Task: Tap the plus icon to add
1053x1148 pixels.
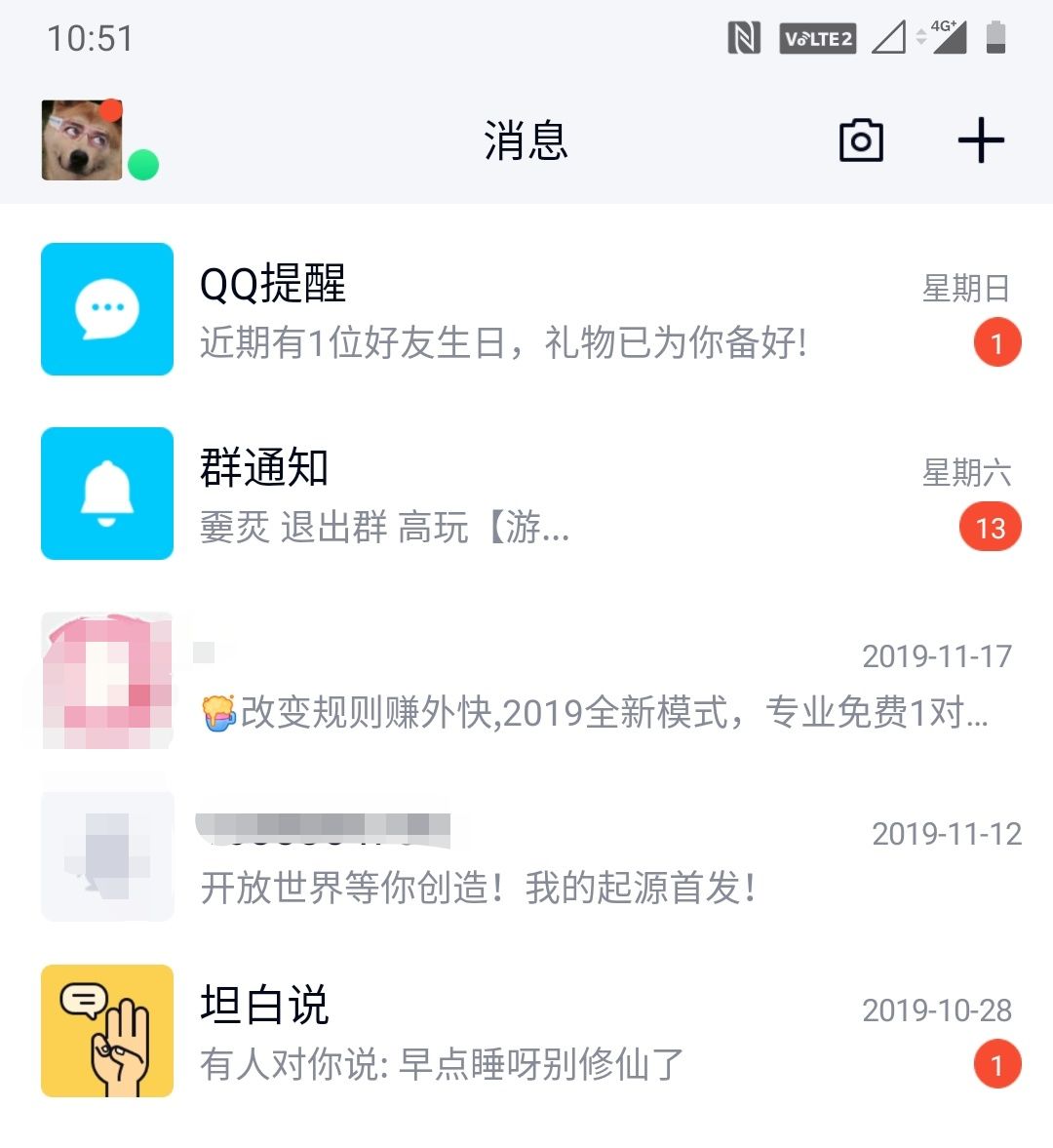Action: click(x=981, y=140)
